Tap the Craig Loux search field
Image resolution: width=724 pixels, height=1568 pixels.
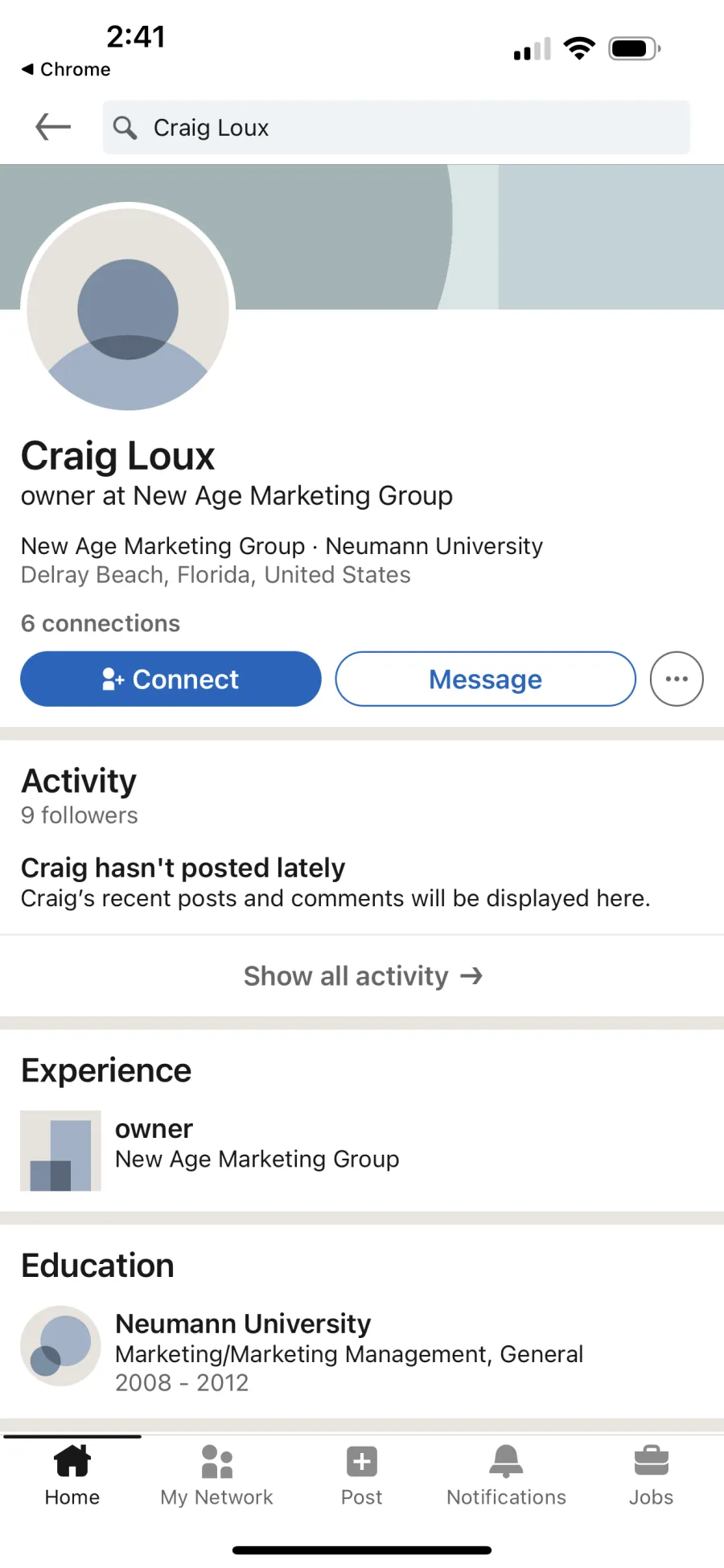click(x=396, y=127)
